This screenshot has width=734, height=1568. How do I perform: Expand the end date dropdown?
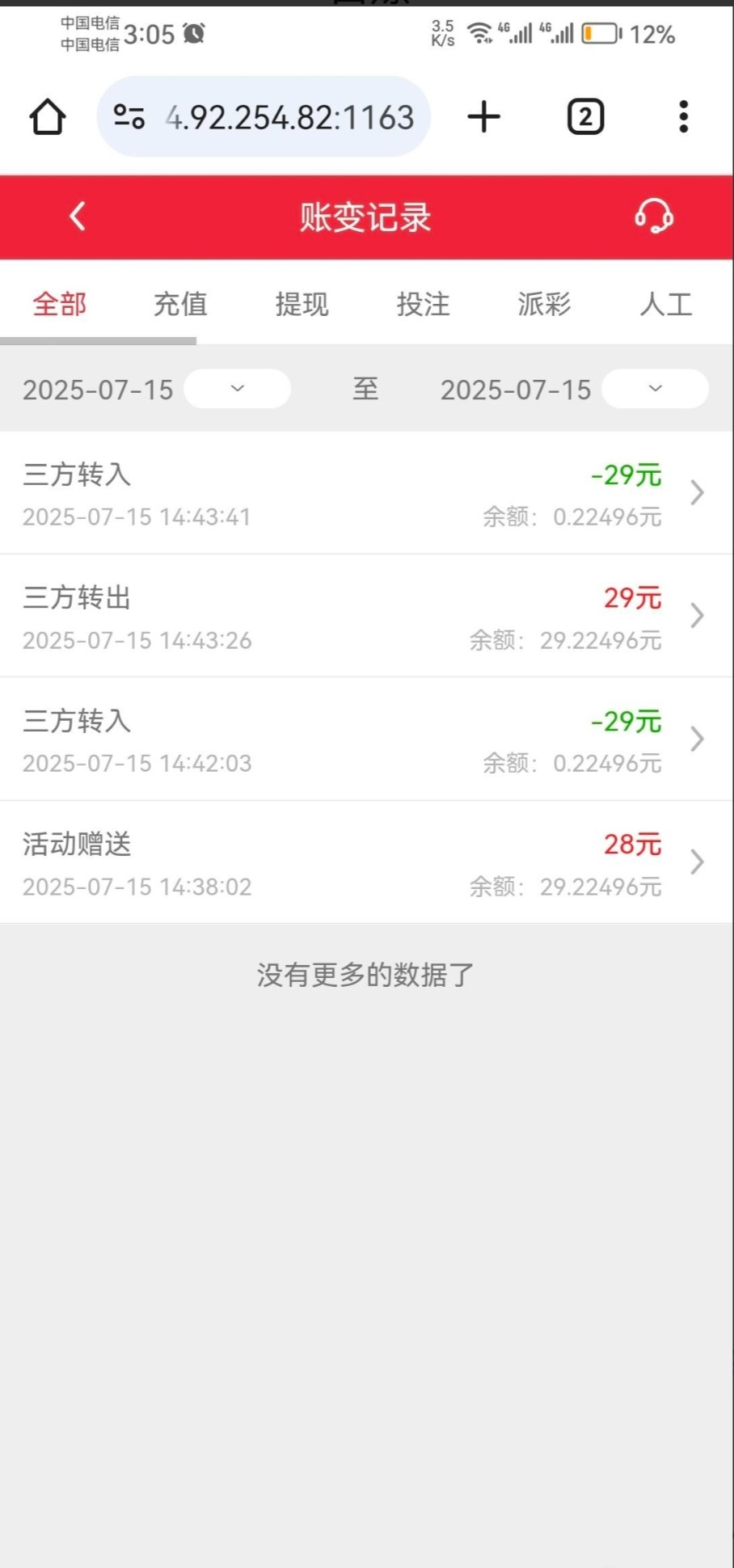click(655, 389)
